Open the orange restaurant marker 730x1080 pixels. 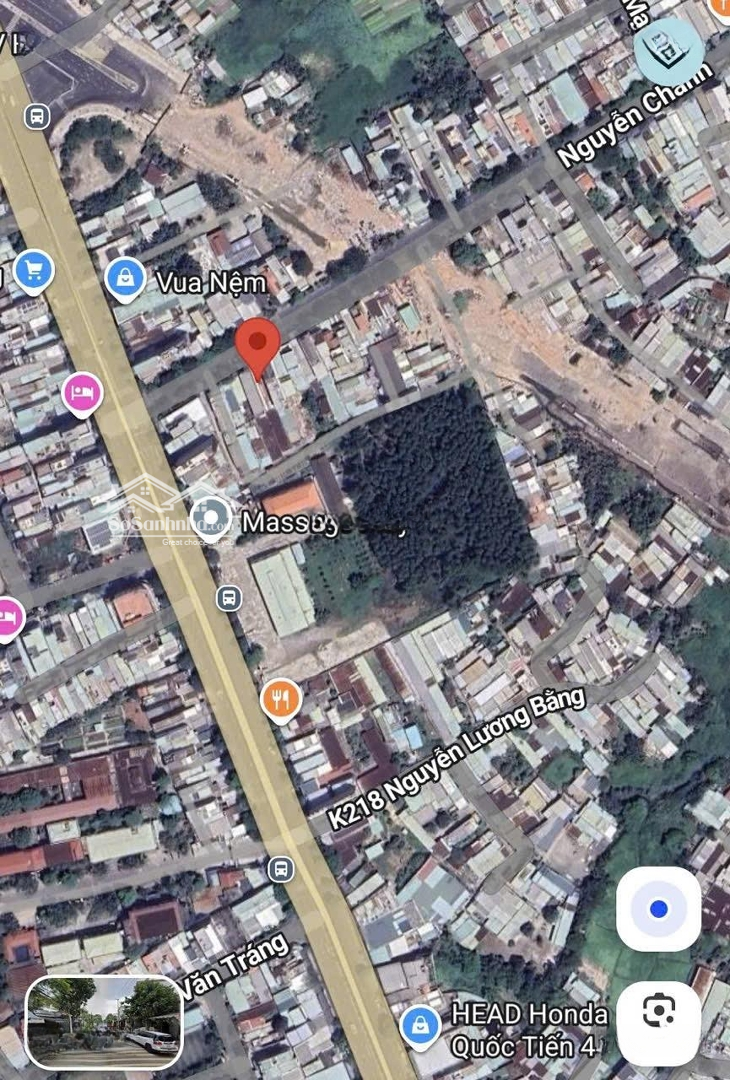[281, 700]
